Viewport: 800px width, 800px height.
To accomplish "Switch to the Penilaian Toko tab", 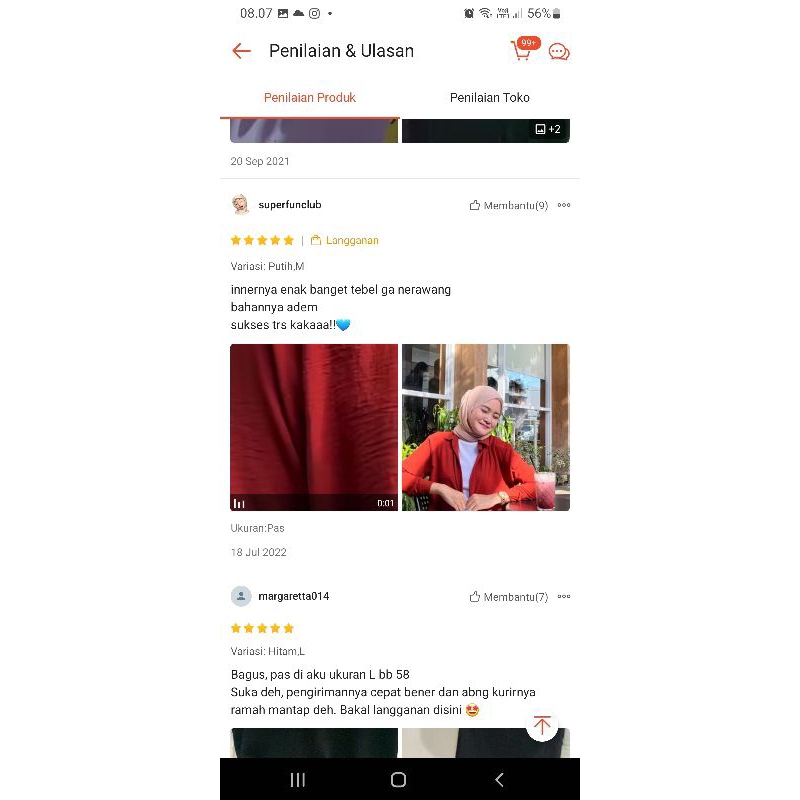I will click(x=489, y=98).
